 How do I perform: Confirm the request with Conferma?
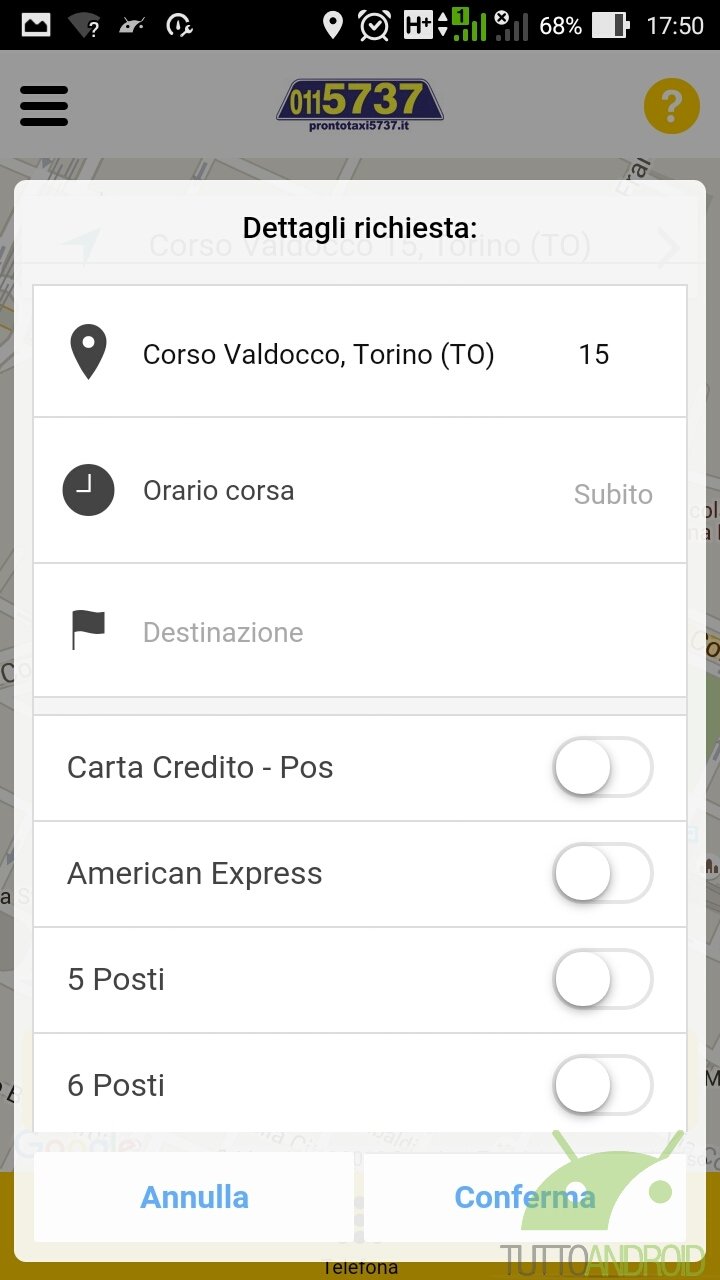(x=525, y=1197)
